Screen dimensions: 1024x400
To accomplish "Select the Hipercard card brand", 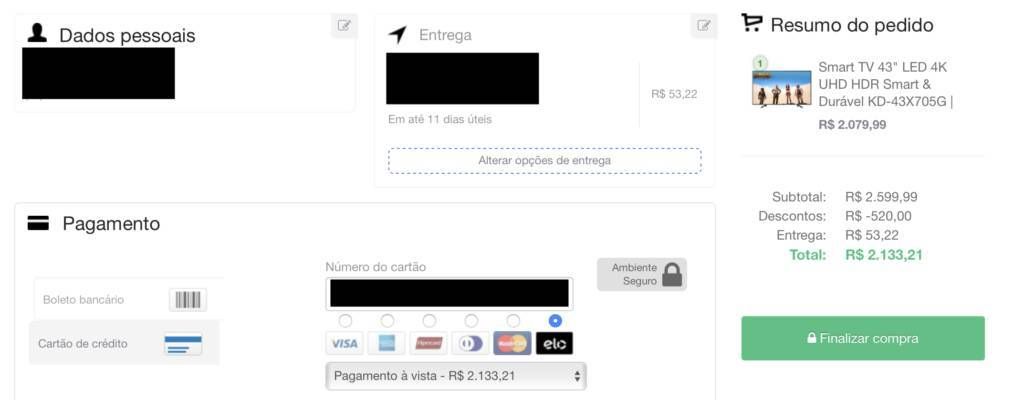I will (x=429, y=321).
